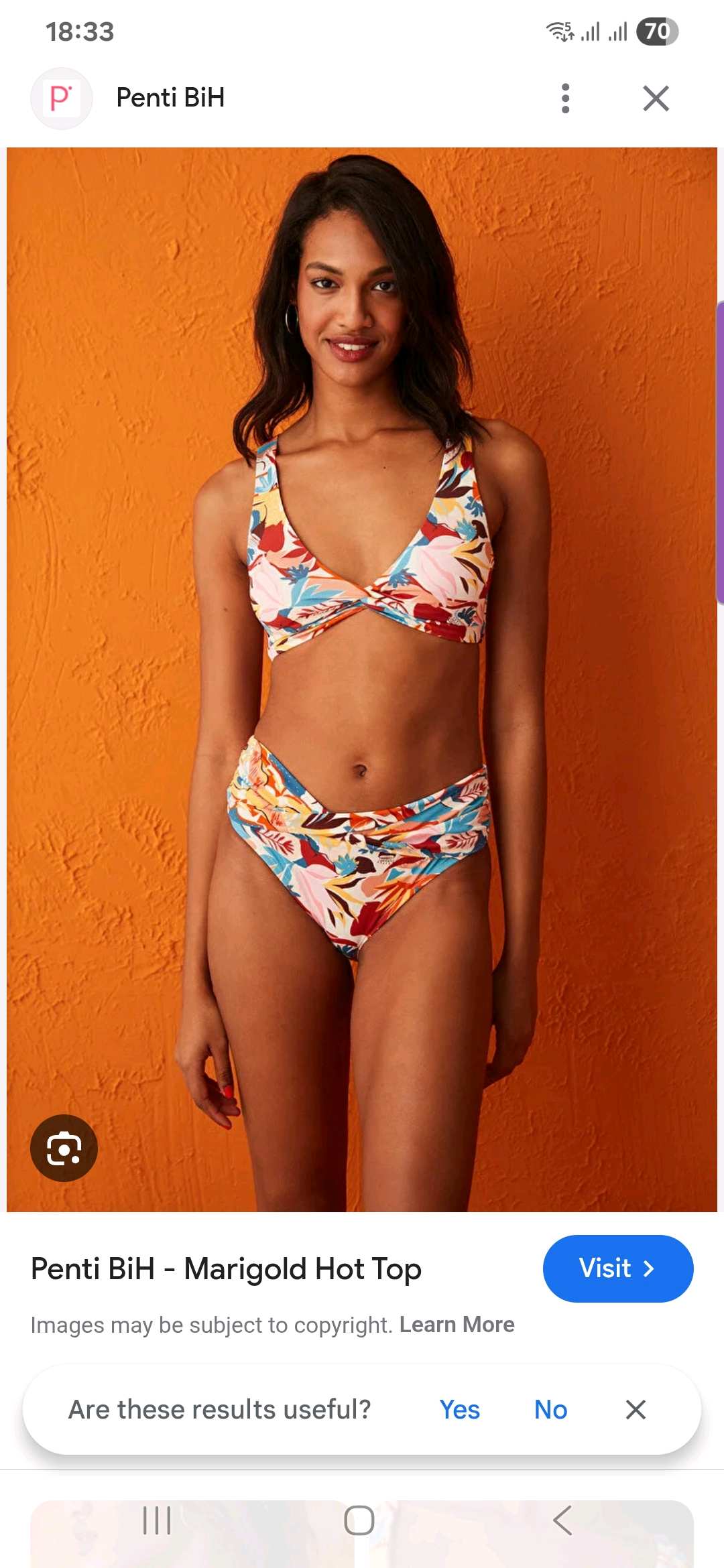Open the three-dot overflow menu

click(x=565, y=99)
